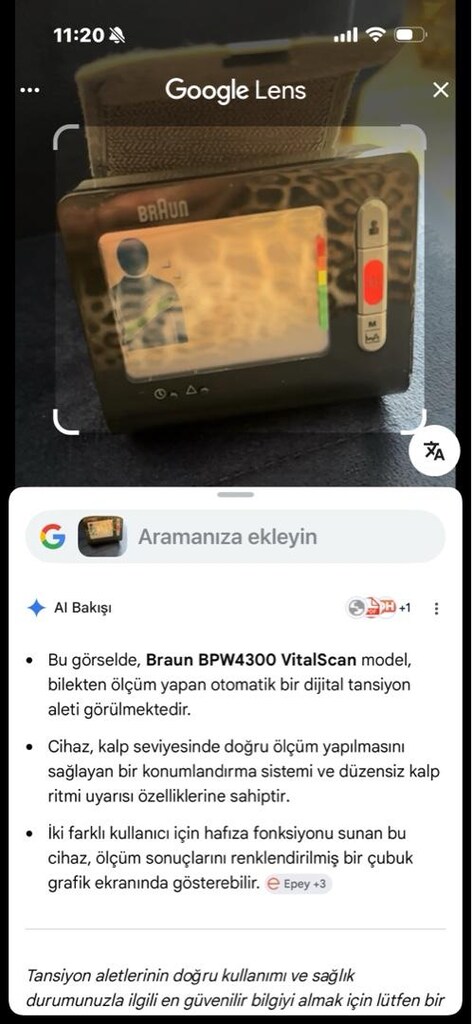Viewport: 472px width, 1024px height.
Task: Open the source icons marked +1
Action: [x=379, y=608]
